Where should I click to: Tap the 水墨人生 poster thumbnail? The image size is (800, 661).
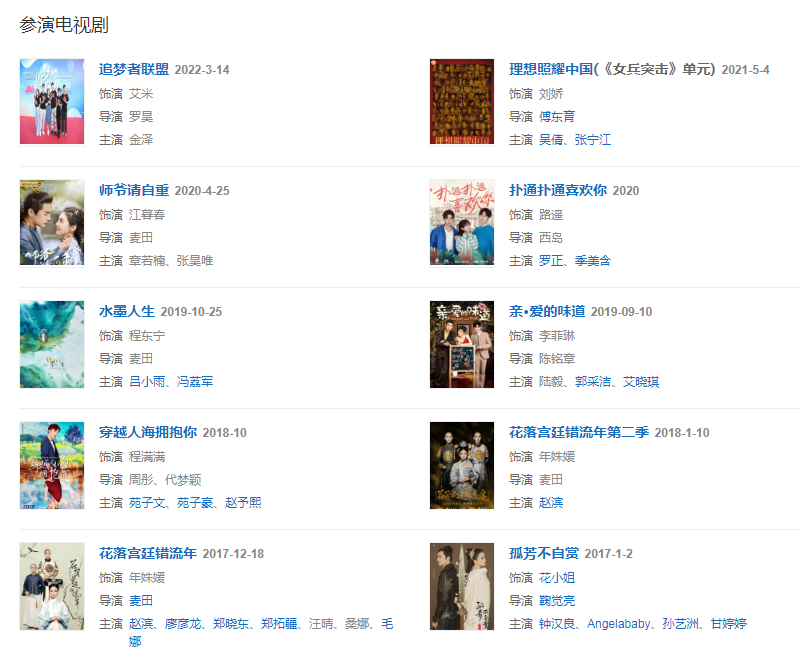52,344
